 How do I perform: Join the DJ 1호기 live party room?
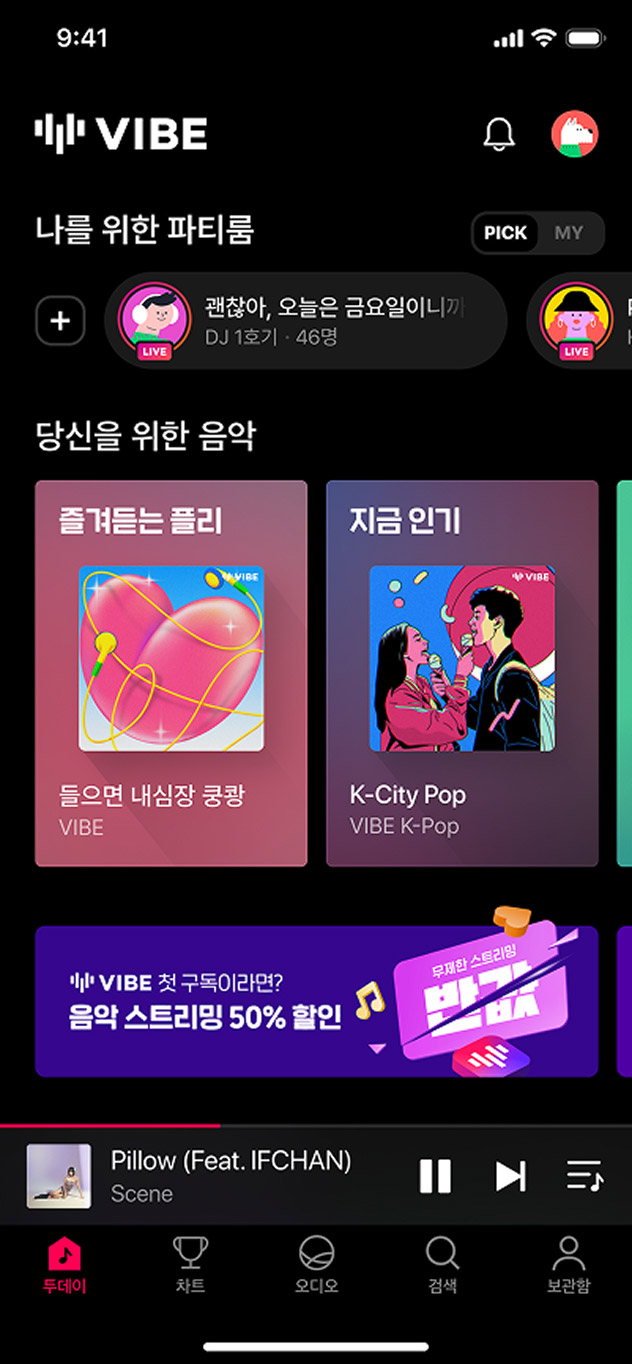pos(306,321)
